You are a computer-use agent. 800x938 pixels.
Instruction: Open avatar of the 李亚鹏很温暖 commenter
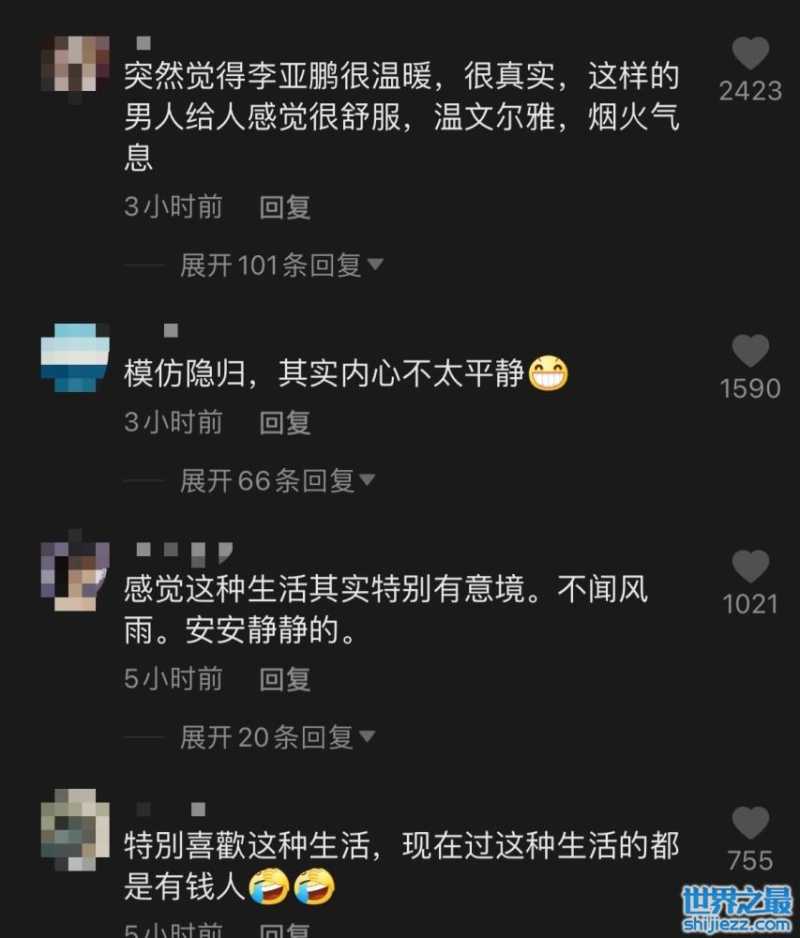(75, 64)
